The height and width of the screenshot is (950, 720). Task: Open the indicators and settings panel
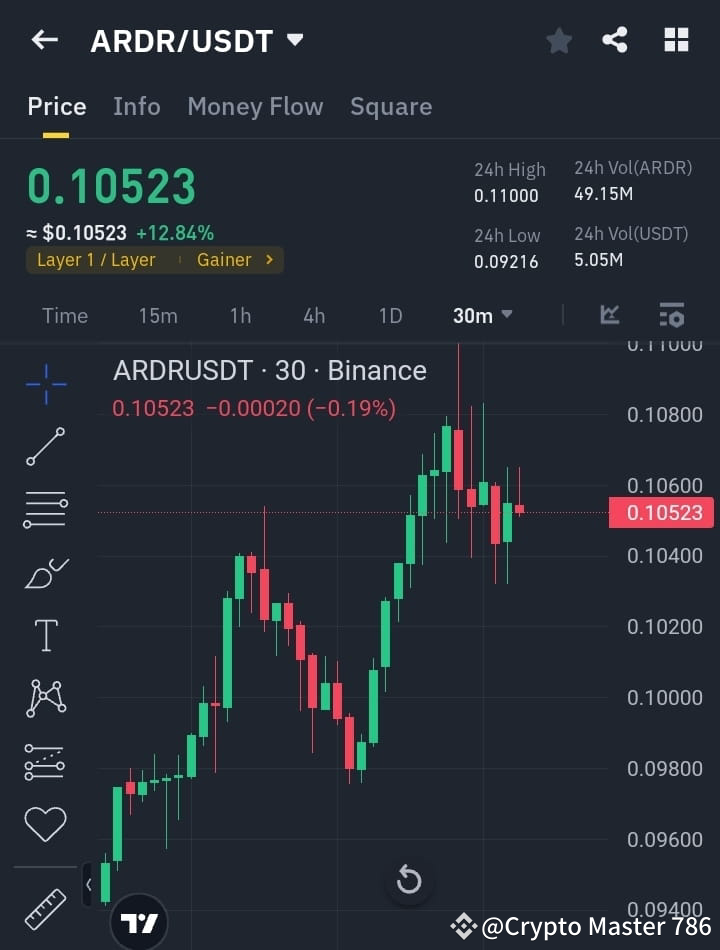tap(671, 315)
